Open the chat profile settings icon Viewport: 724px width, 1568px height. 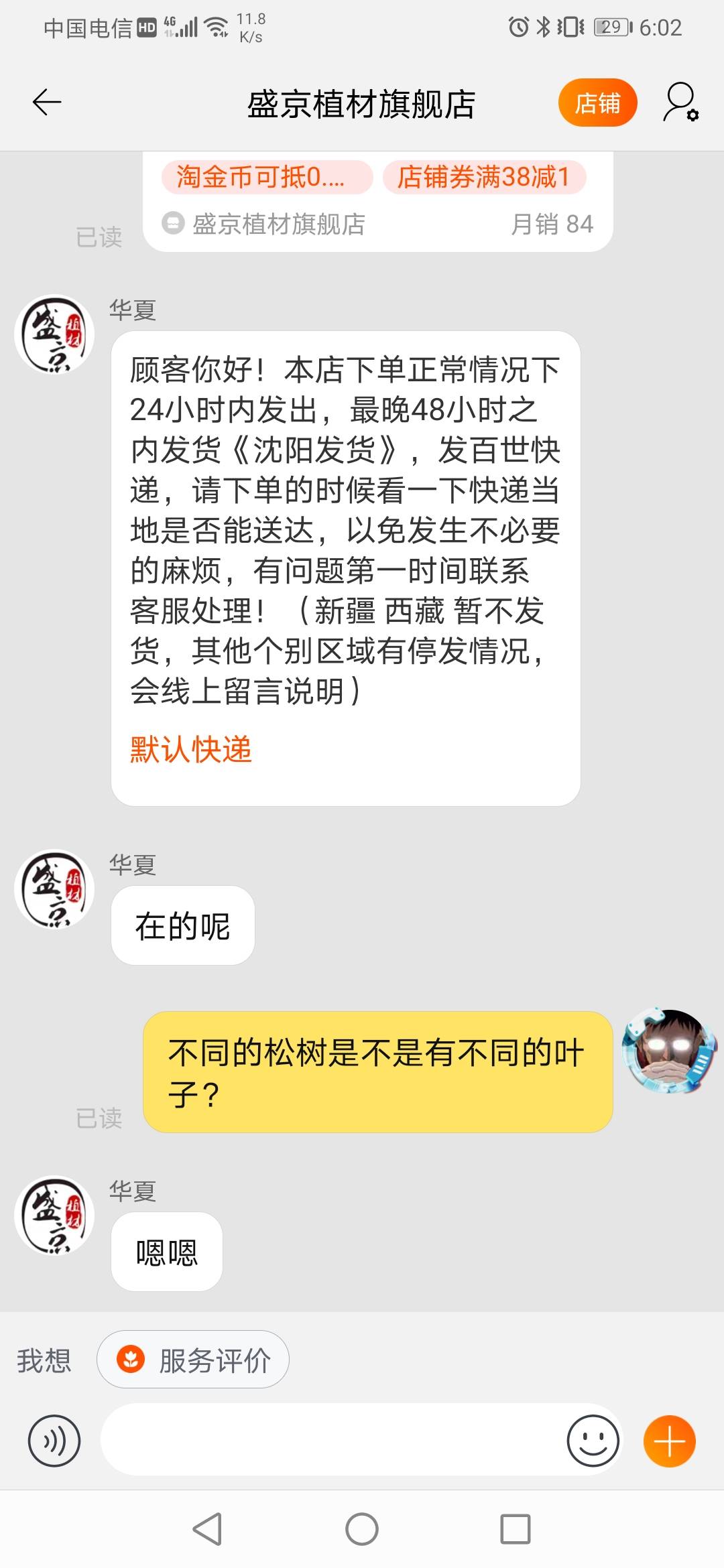click(x=681, y=103)
